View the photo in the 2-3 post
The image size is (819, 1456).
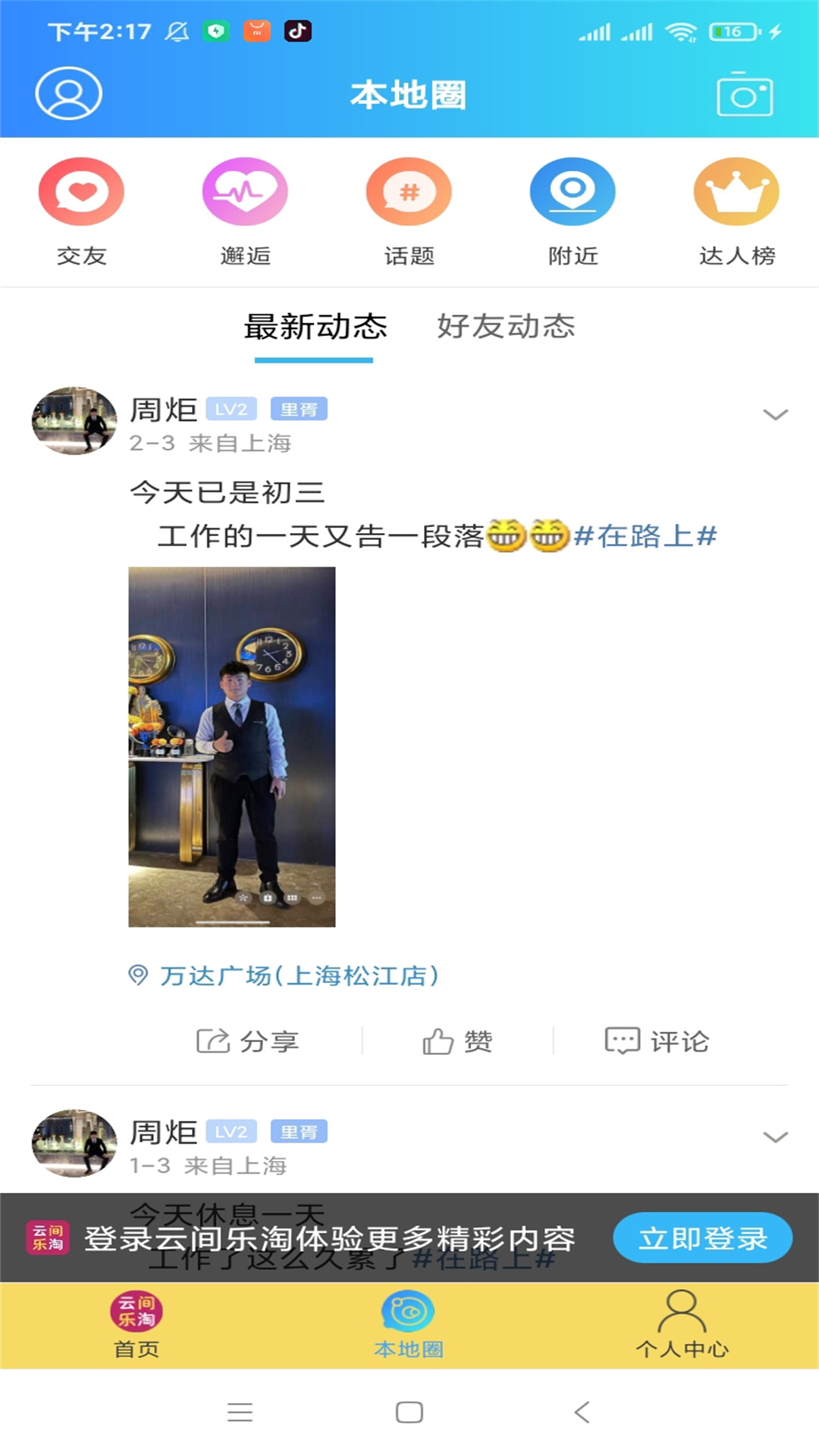tap(231, 746)
